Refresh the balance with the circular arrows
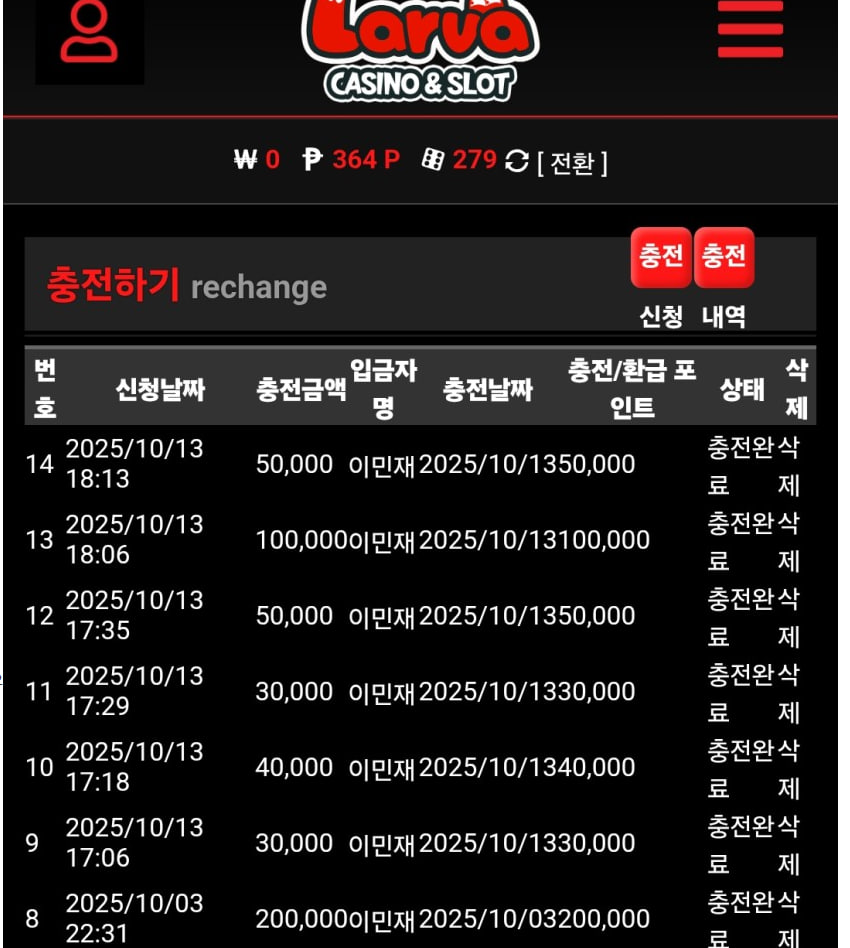850x948 pixels. 517,160
